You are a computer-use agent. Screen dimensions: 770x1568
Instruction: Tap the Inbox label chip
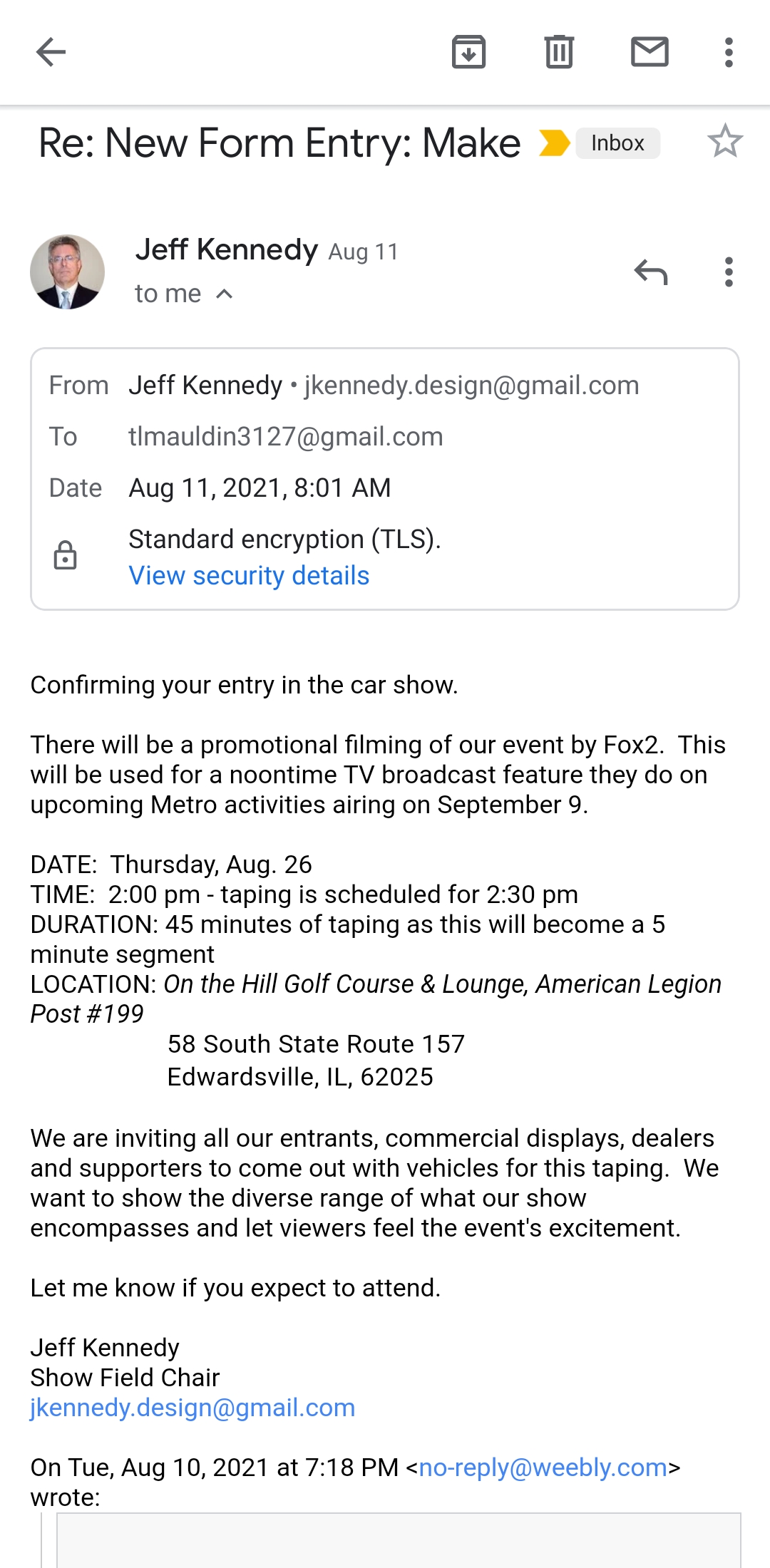617,143
